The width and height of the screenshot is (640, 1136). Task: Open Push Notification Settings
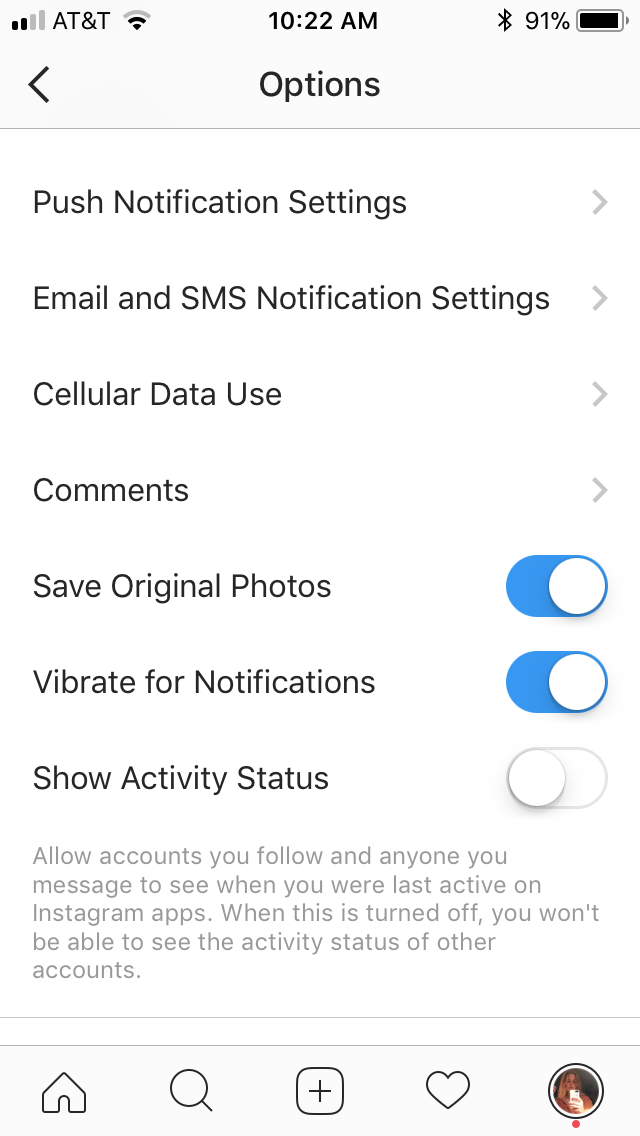(x=320, y=202)
